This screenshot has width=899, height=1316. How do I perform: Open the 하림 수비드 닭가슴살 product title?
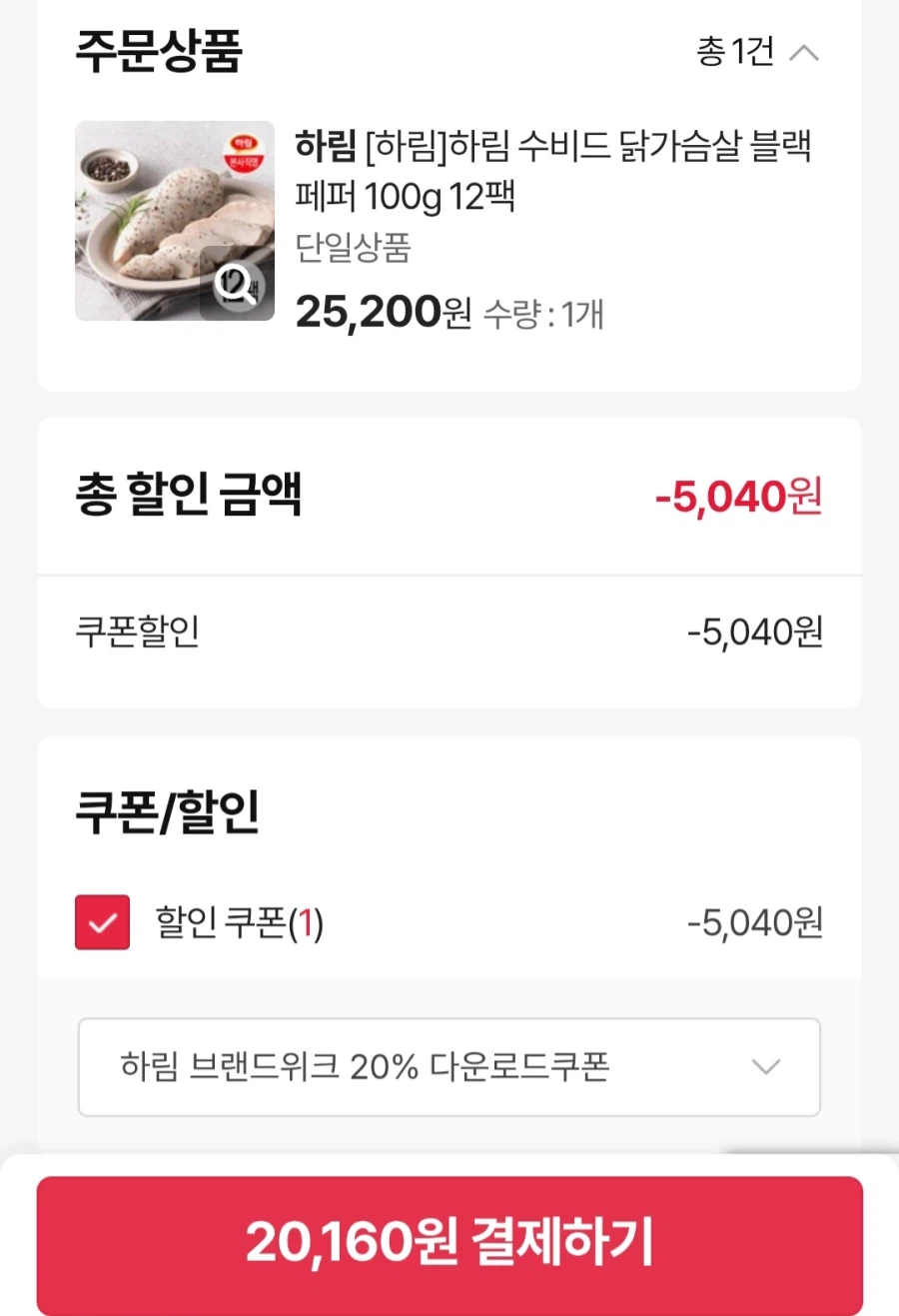click(x=555, y=168)
